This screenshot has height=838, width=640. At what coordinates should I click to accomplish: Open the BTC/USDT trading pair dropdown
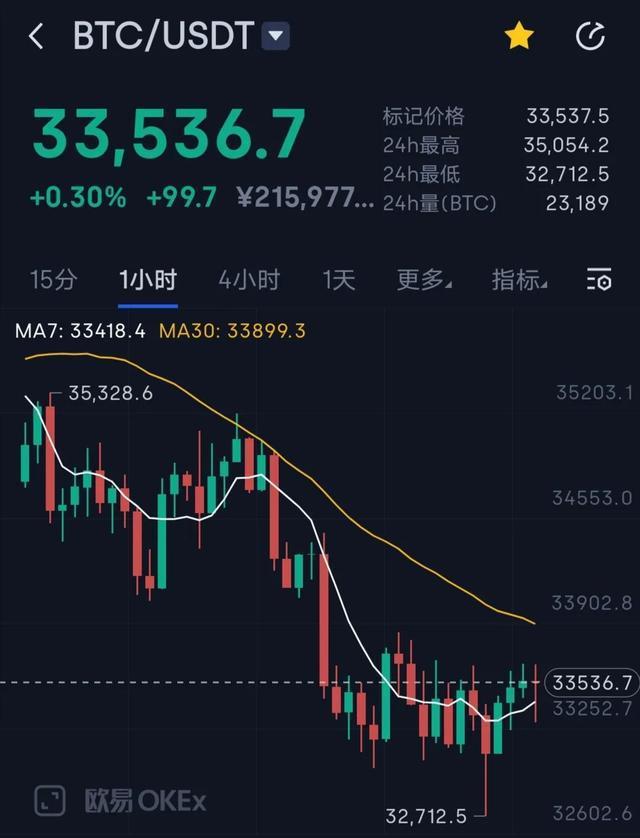(275, 37)
